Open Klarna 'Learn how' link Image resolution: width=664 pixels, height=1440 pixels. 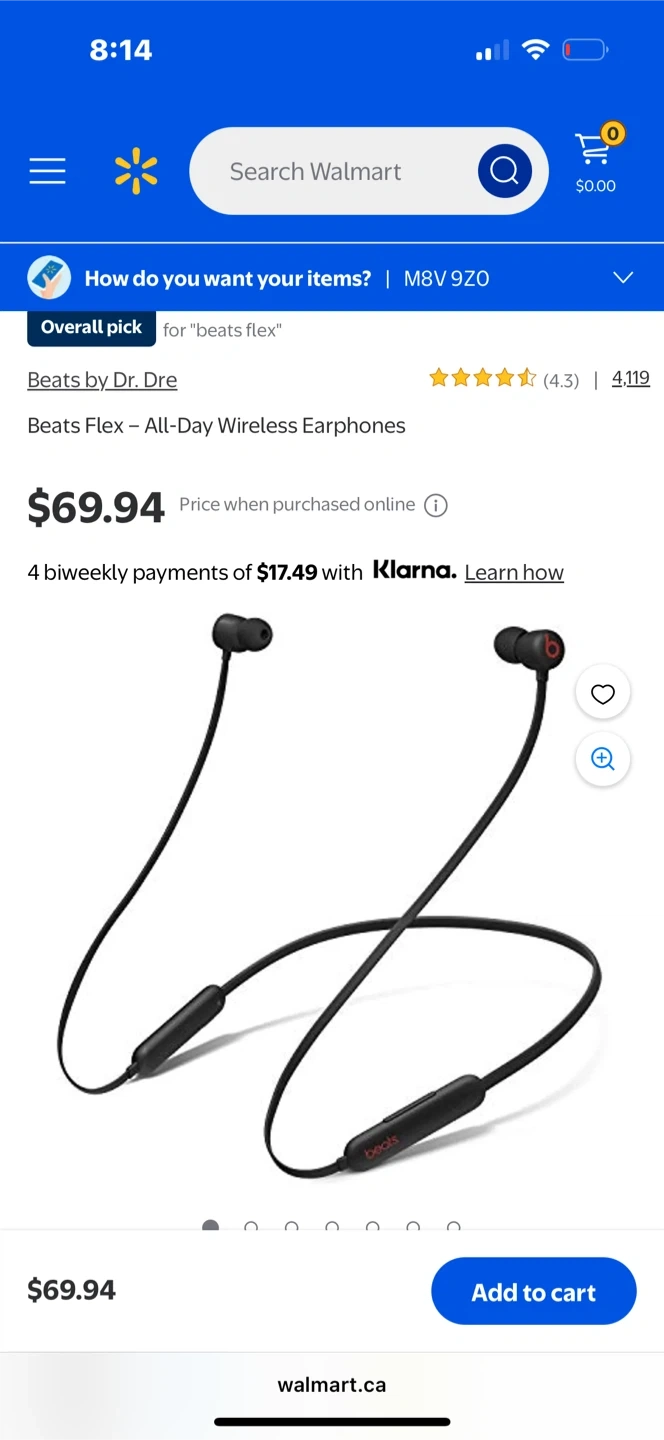click(514, 573)
